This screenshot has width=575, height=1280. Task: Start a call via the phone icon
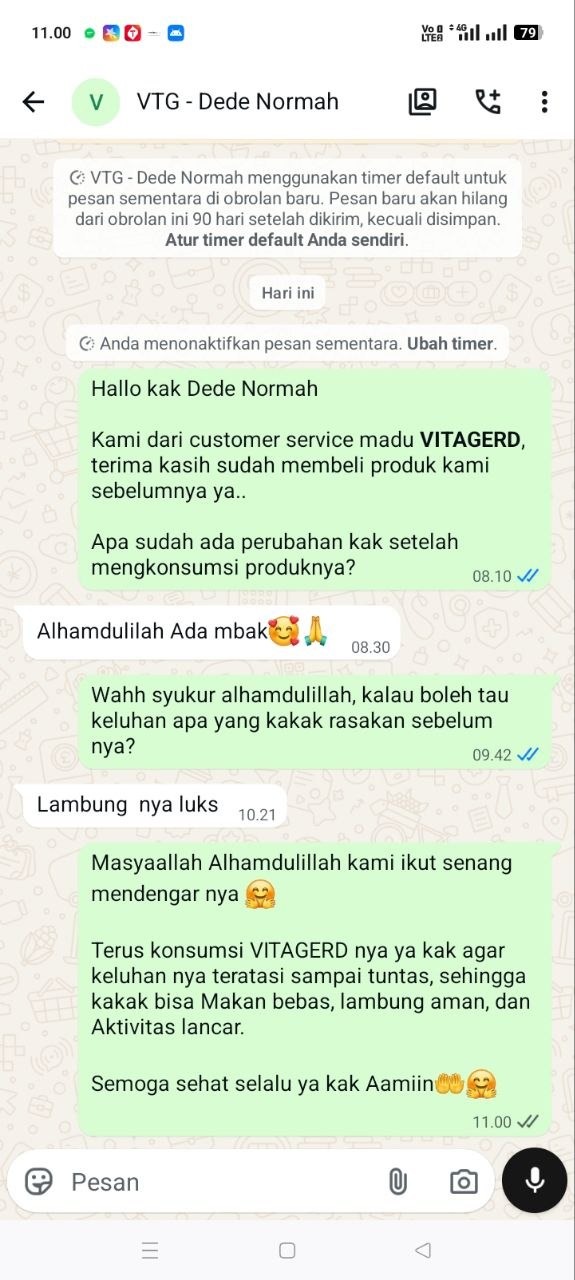click(487, 101)
